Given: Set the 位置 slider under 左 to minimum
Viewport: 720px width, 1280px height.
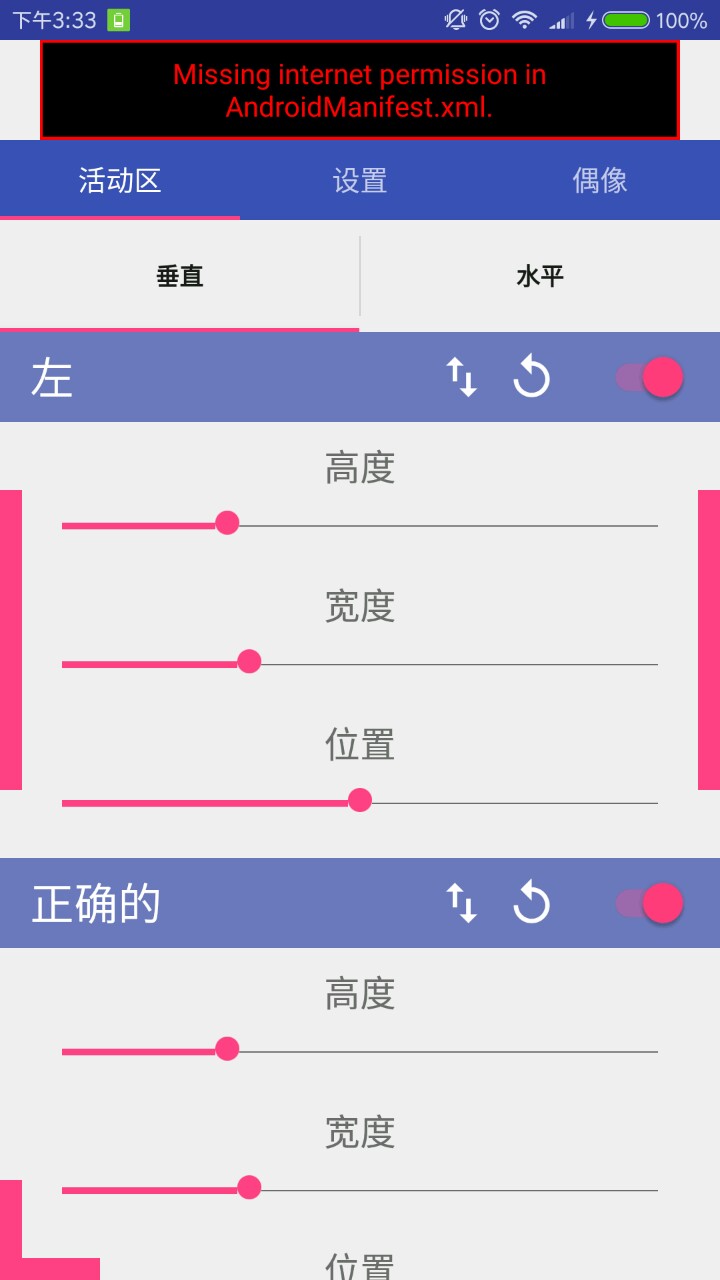Looking at the screenshot, I should click(x=63, y=802).
